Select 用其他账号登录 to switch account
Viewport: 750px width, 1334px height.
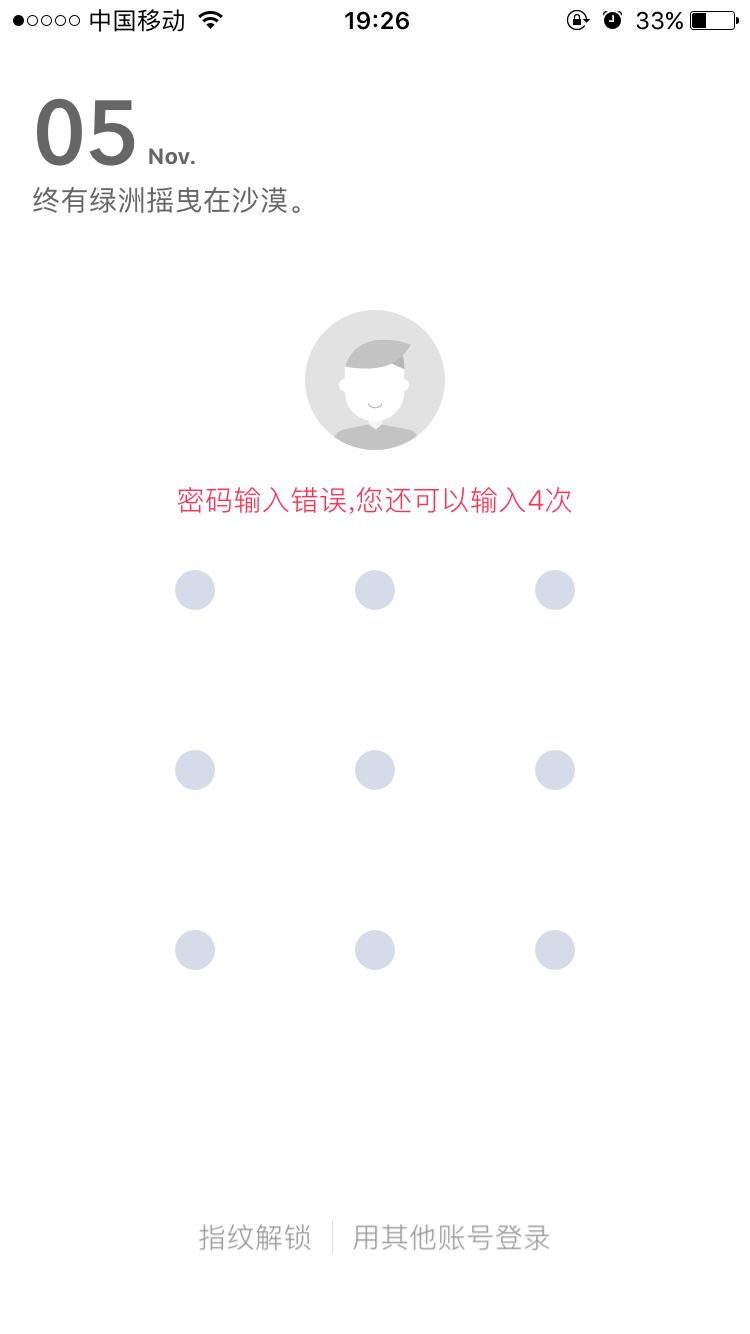[x=451, y=1238]
